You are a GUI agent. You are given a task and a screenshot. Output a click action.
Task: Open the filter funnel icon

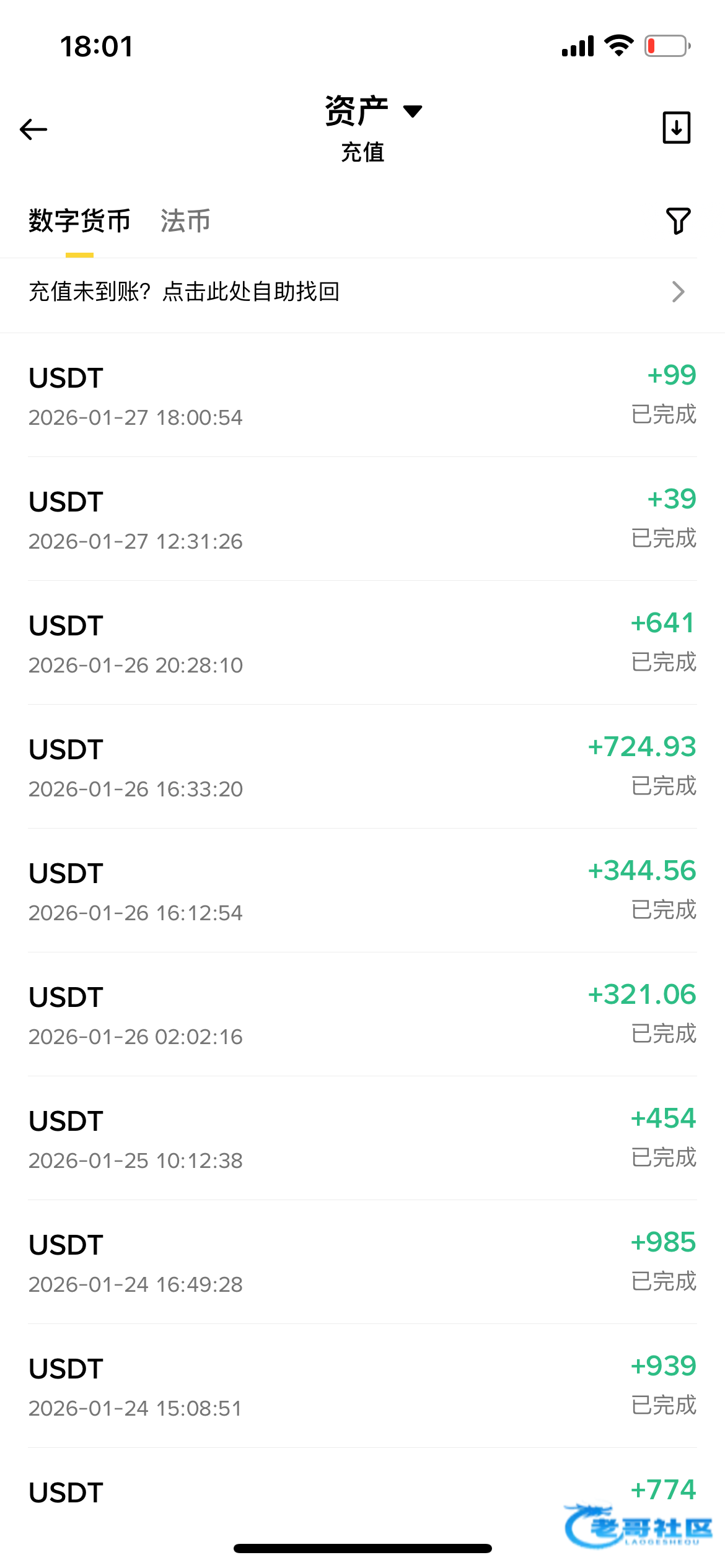point(678,221)
